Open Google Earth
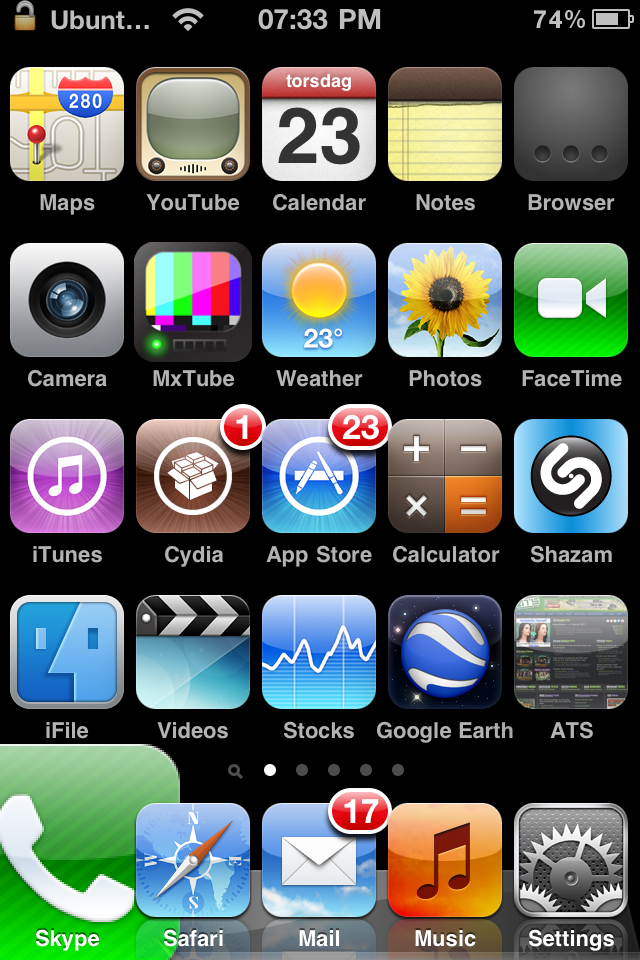The height and width of the screenshot is (960, 640). 445,652
